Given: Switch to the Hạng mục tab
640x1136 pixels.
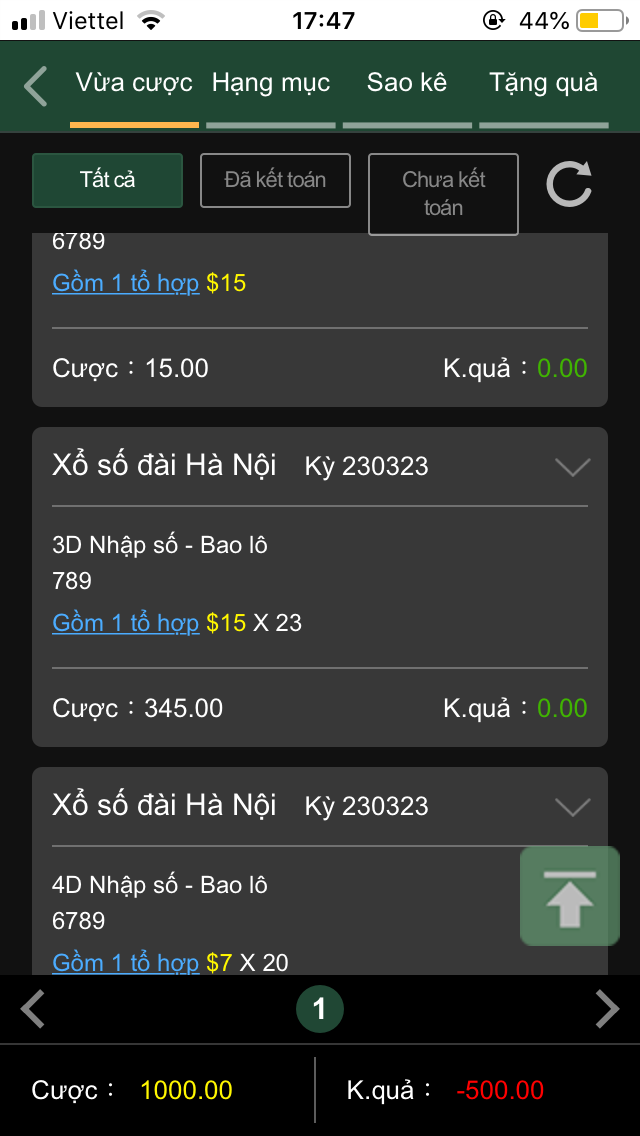Looking at the screenshot, I should pos(270,83).
